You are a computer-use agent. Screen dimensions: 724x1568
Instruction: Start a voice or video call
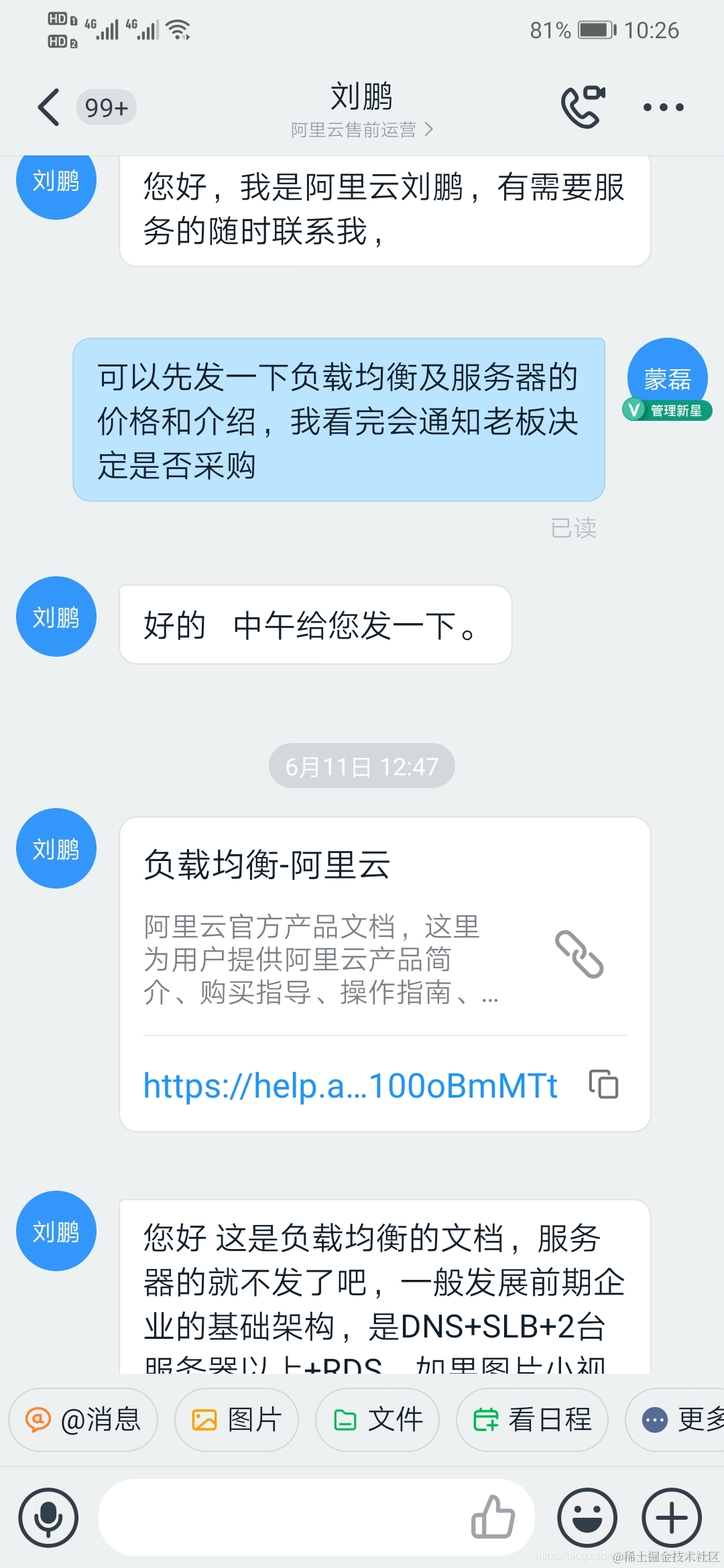[582, 107]
